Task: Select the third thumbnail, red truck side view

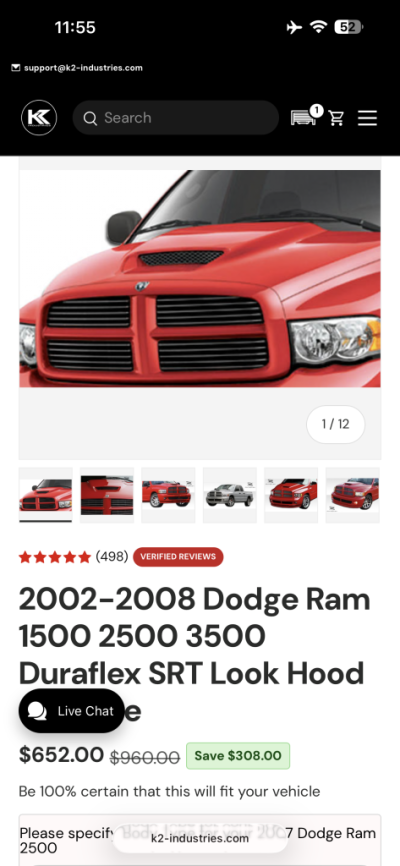Action: pos(169,495)
